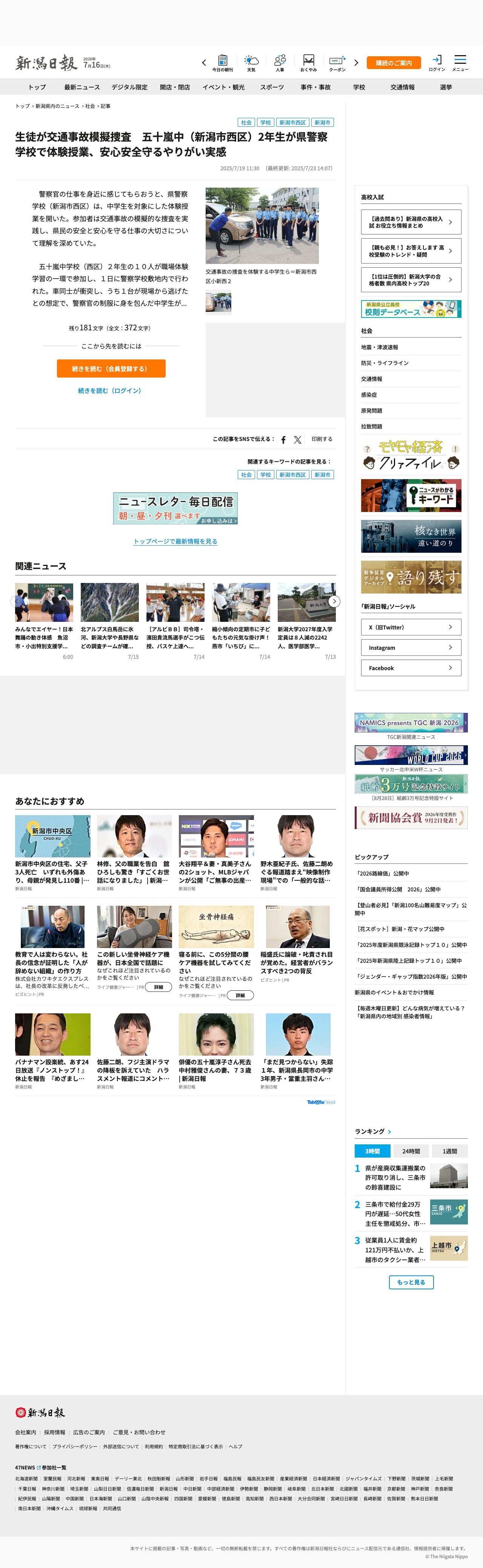Screen dimensions: 483x1568
Task: Select the 新潟市西区 tag under the keywords
Action: pos(292,475)
